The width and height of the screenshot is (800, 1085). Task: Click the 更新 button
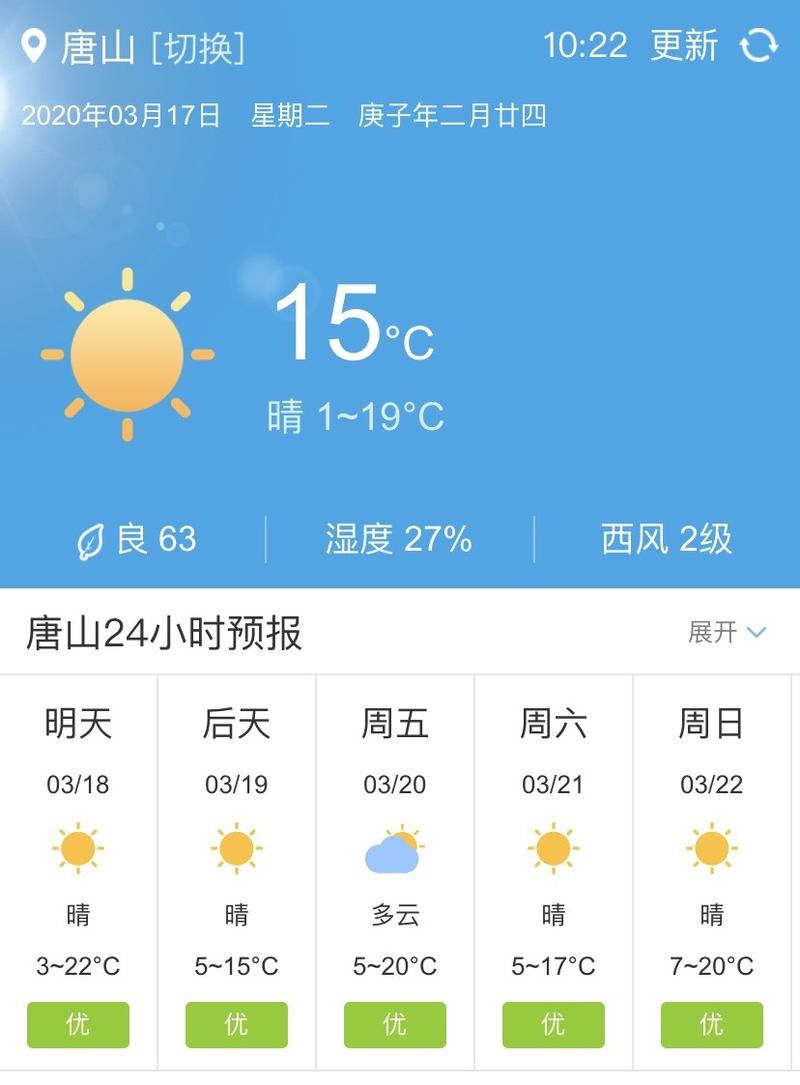(x=685, y=45)
